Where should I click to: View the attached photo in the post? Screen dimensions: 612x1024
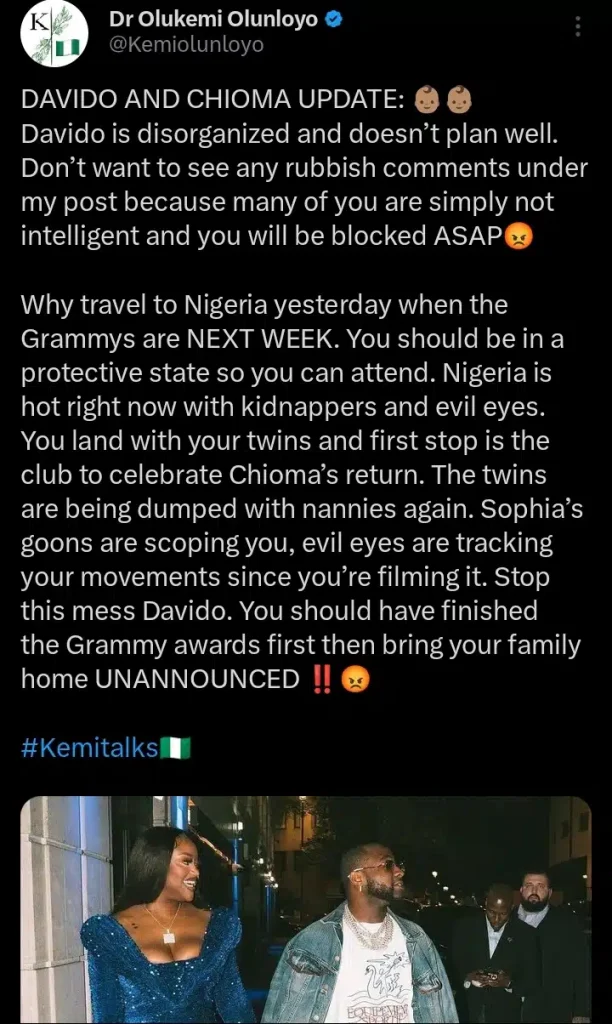pyautogui.click(x=305, y=908)
